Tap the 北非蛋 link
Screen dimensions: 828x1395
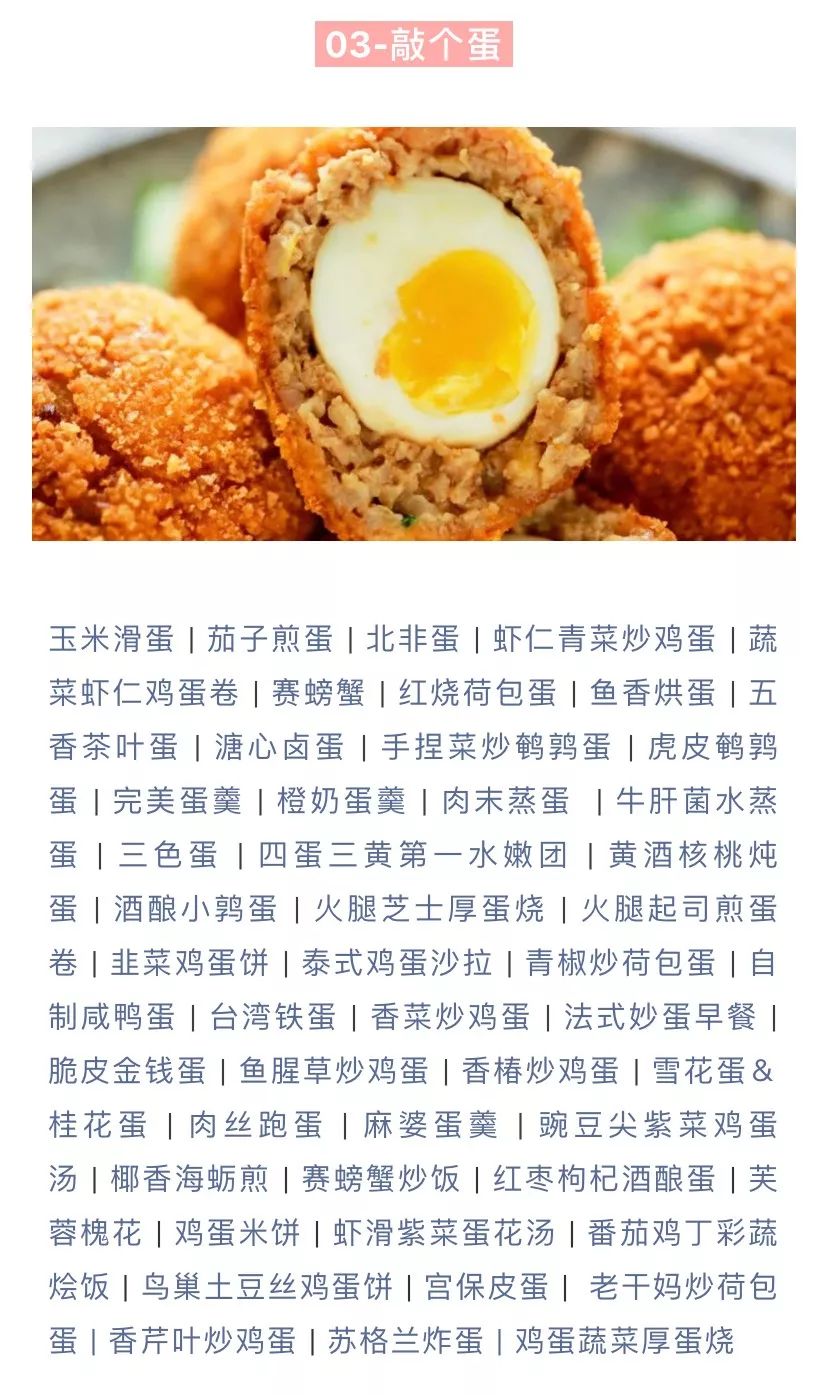pos(412,639)
